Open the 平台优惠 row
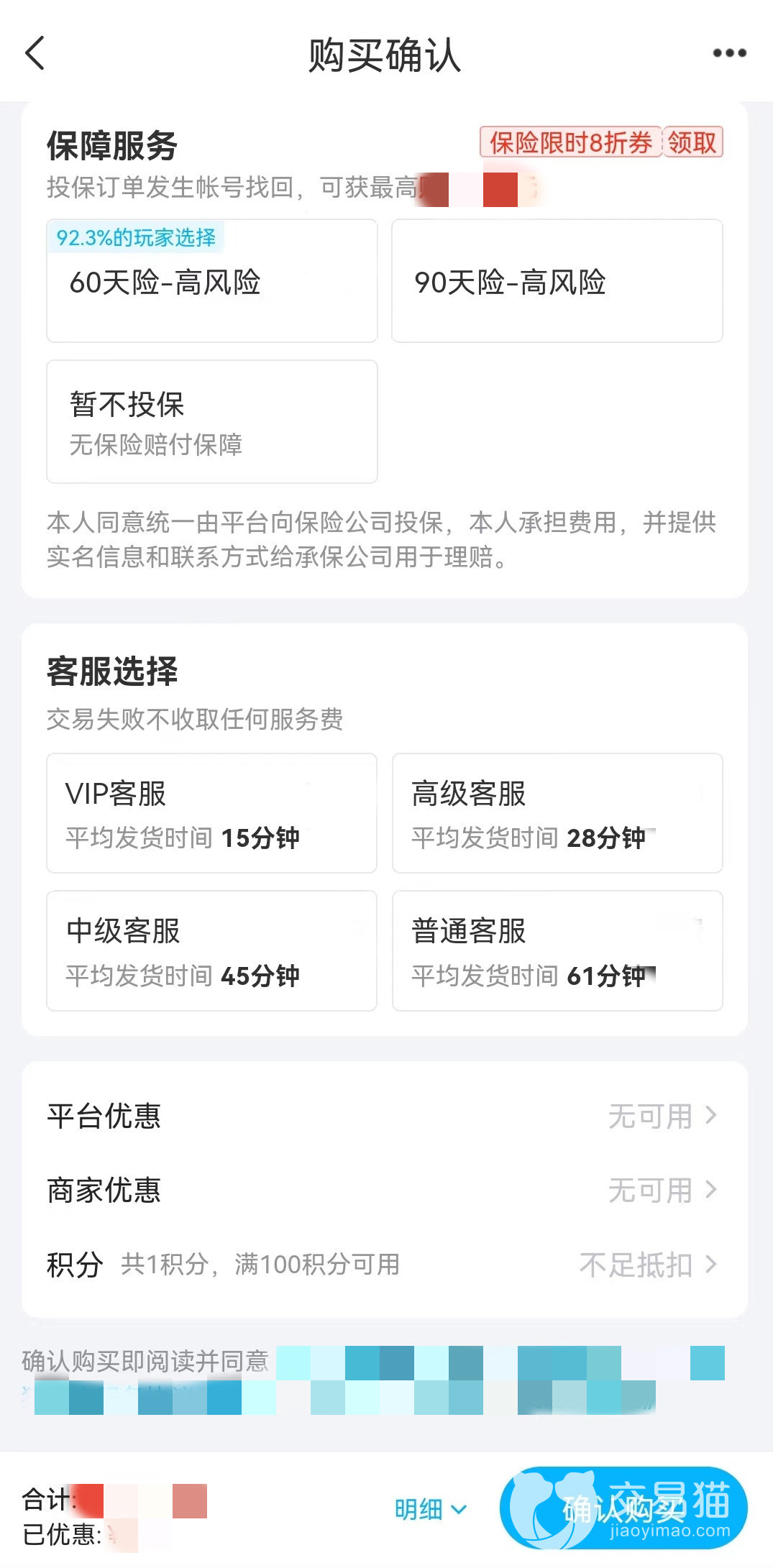This screenshot has height=1568, width=773. [x=384, y=1116]
